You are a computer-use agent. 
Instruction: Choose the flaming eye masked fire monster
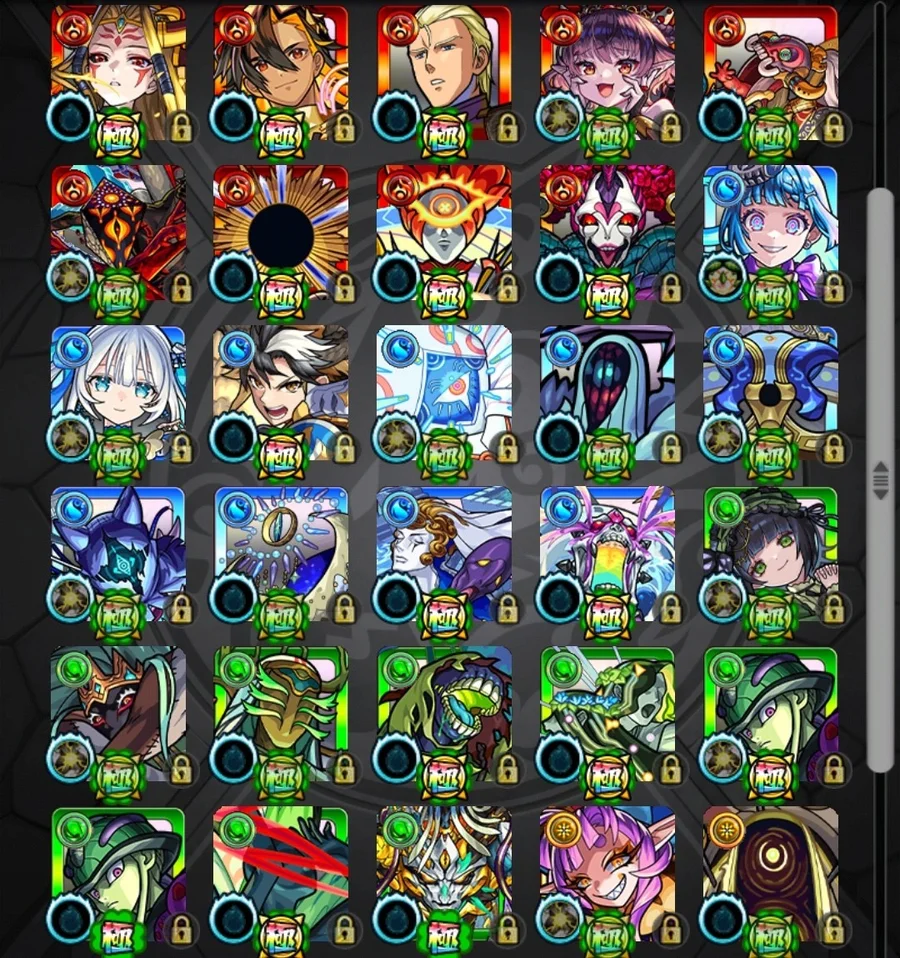point(444,233)
